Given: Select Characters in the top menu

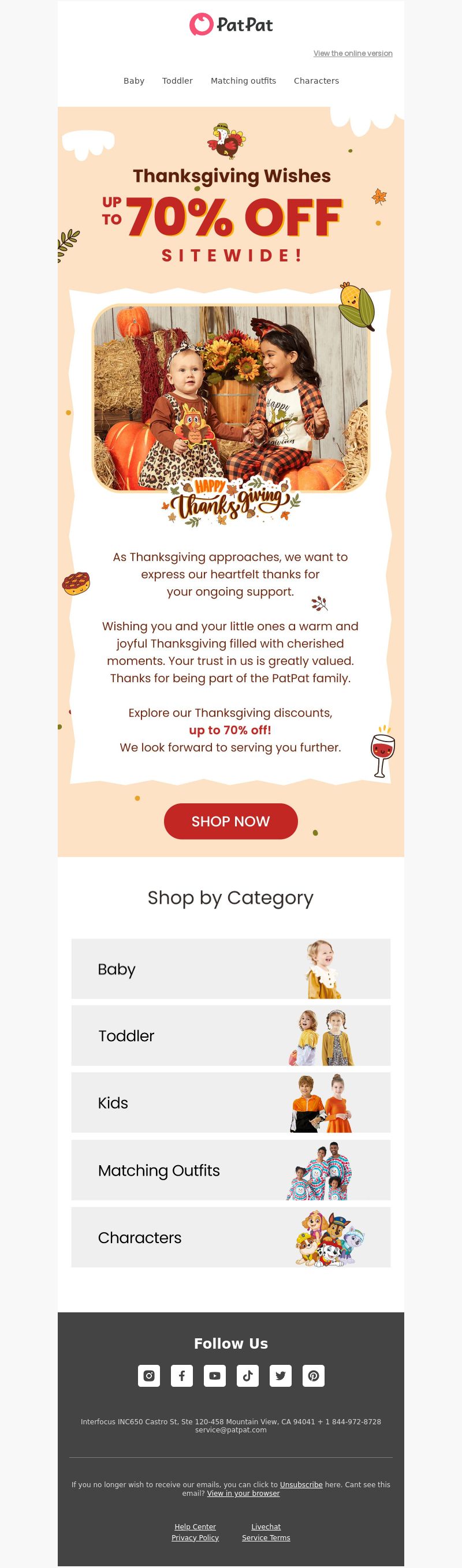Looking at the screenshot, I should tap(316, 81).
